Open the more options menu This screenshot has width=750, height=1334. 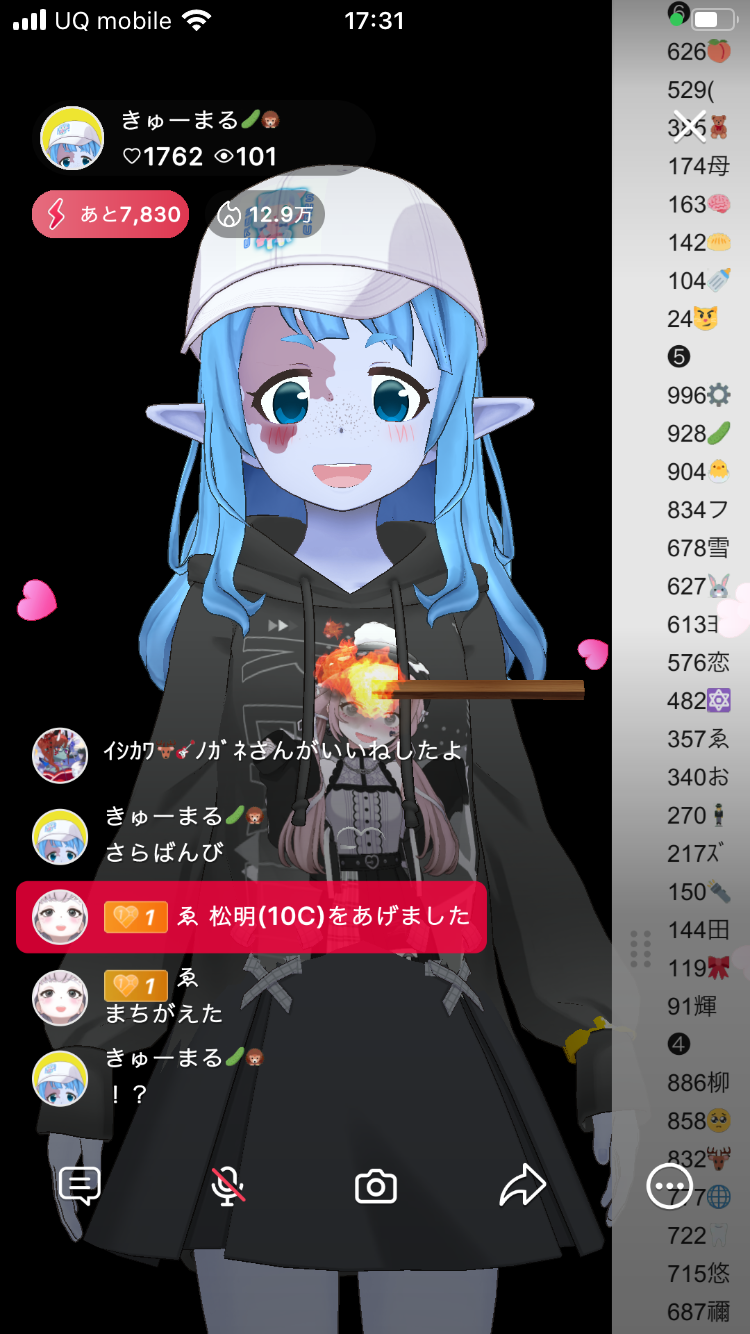point(669,1187)
